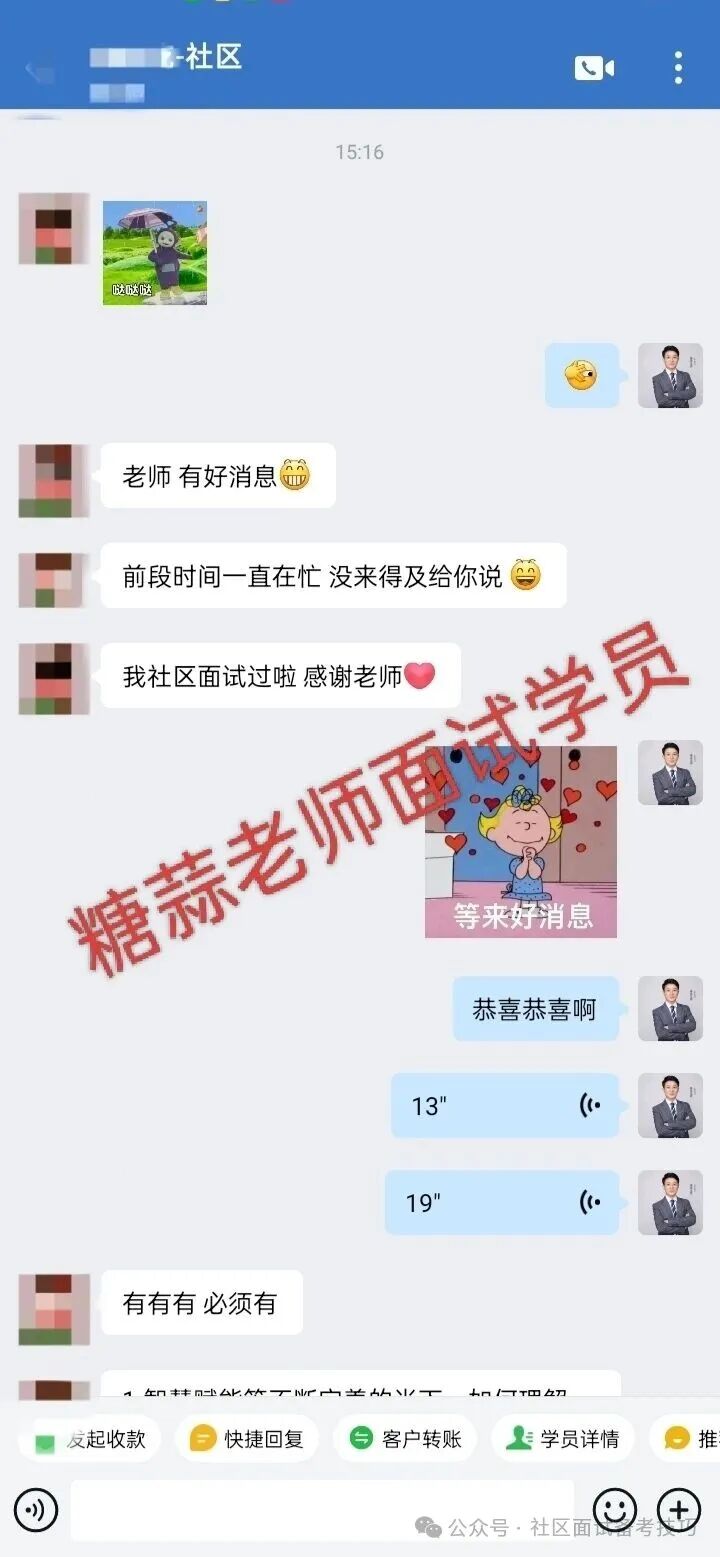Focus the message text field

pos(322,1510)
